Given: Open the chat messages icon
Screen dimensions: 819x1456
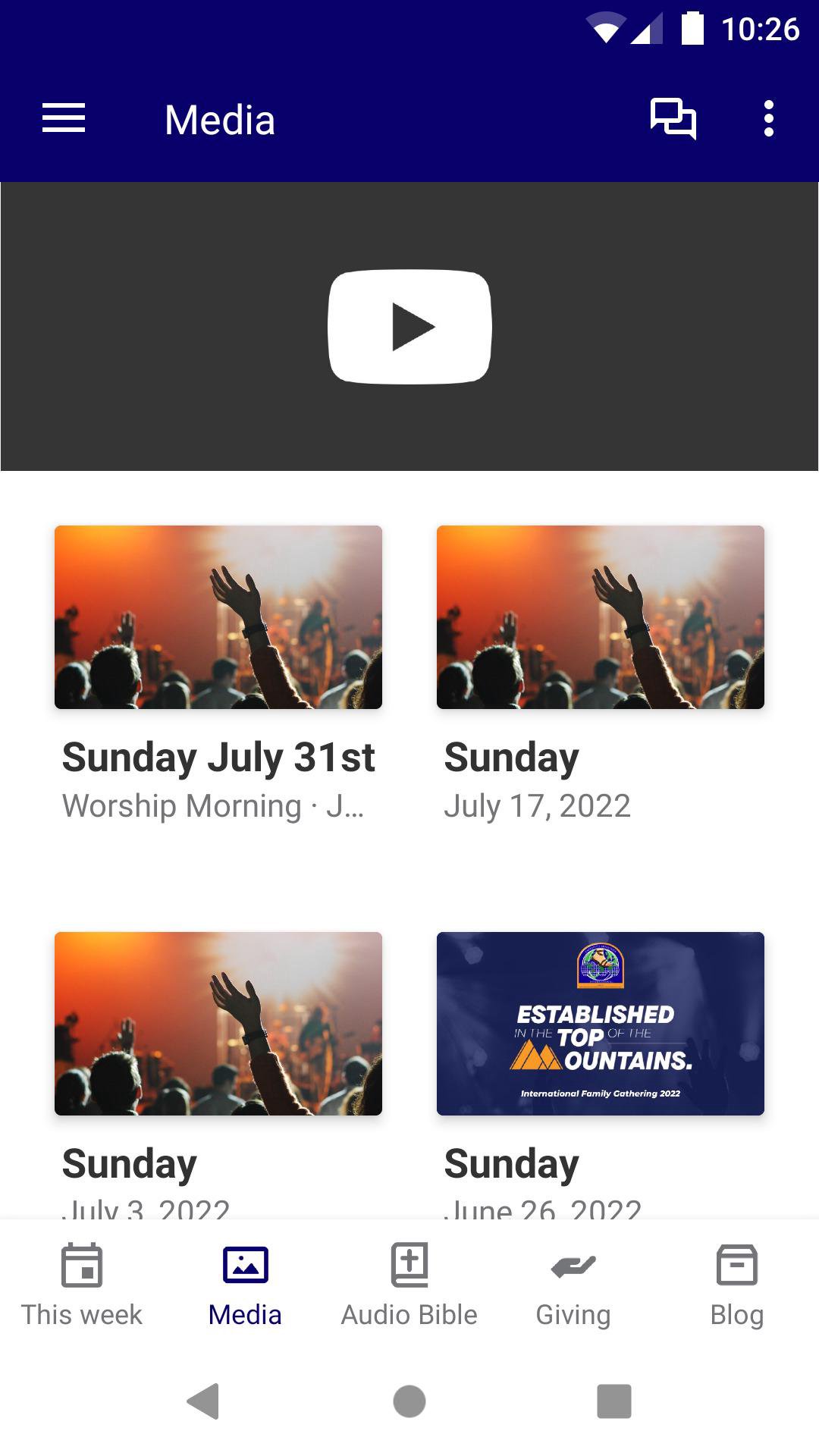Looking at the screenshot, I should click(673, 119).
